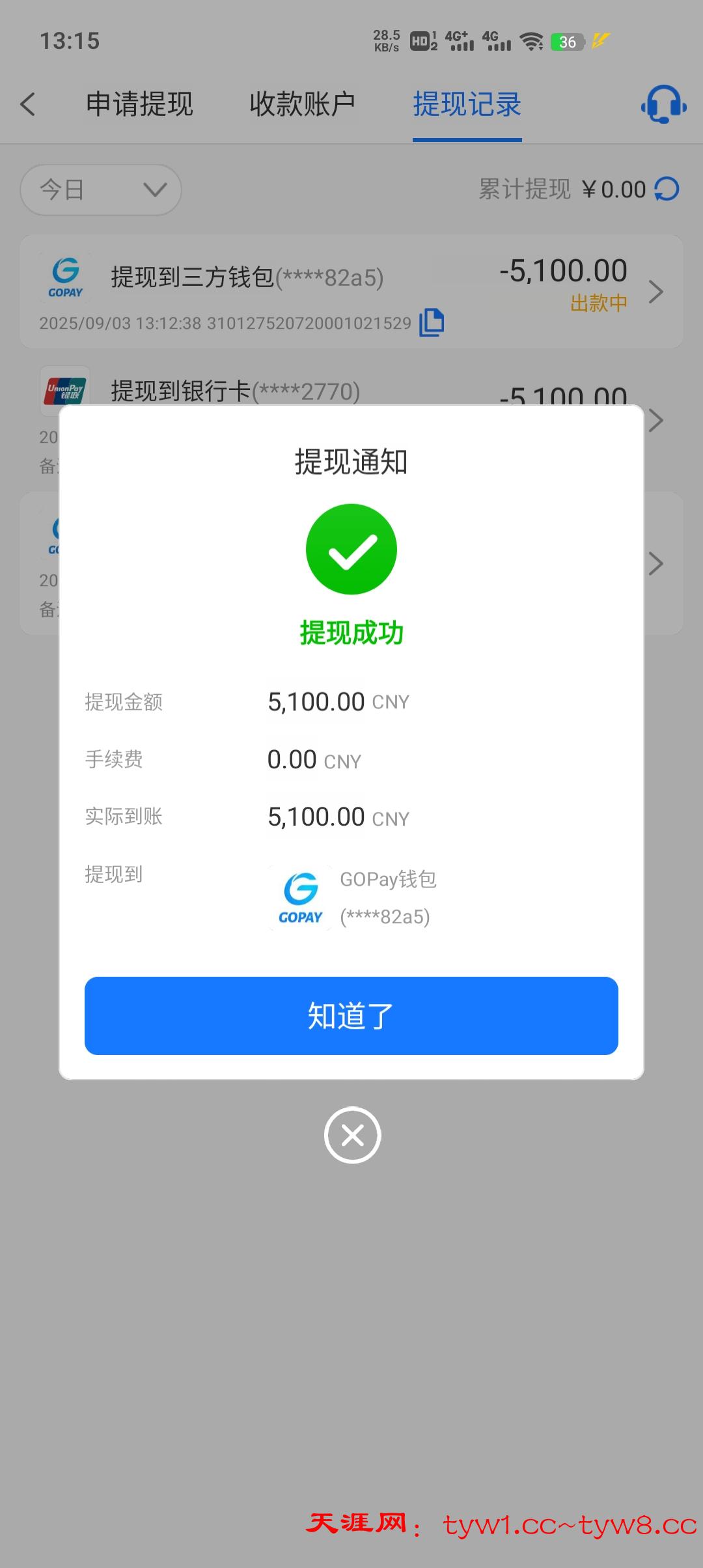Click the GOPAY icon on first withdrawal record
703x1568 pixels.
[x=64, y=276]
